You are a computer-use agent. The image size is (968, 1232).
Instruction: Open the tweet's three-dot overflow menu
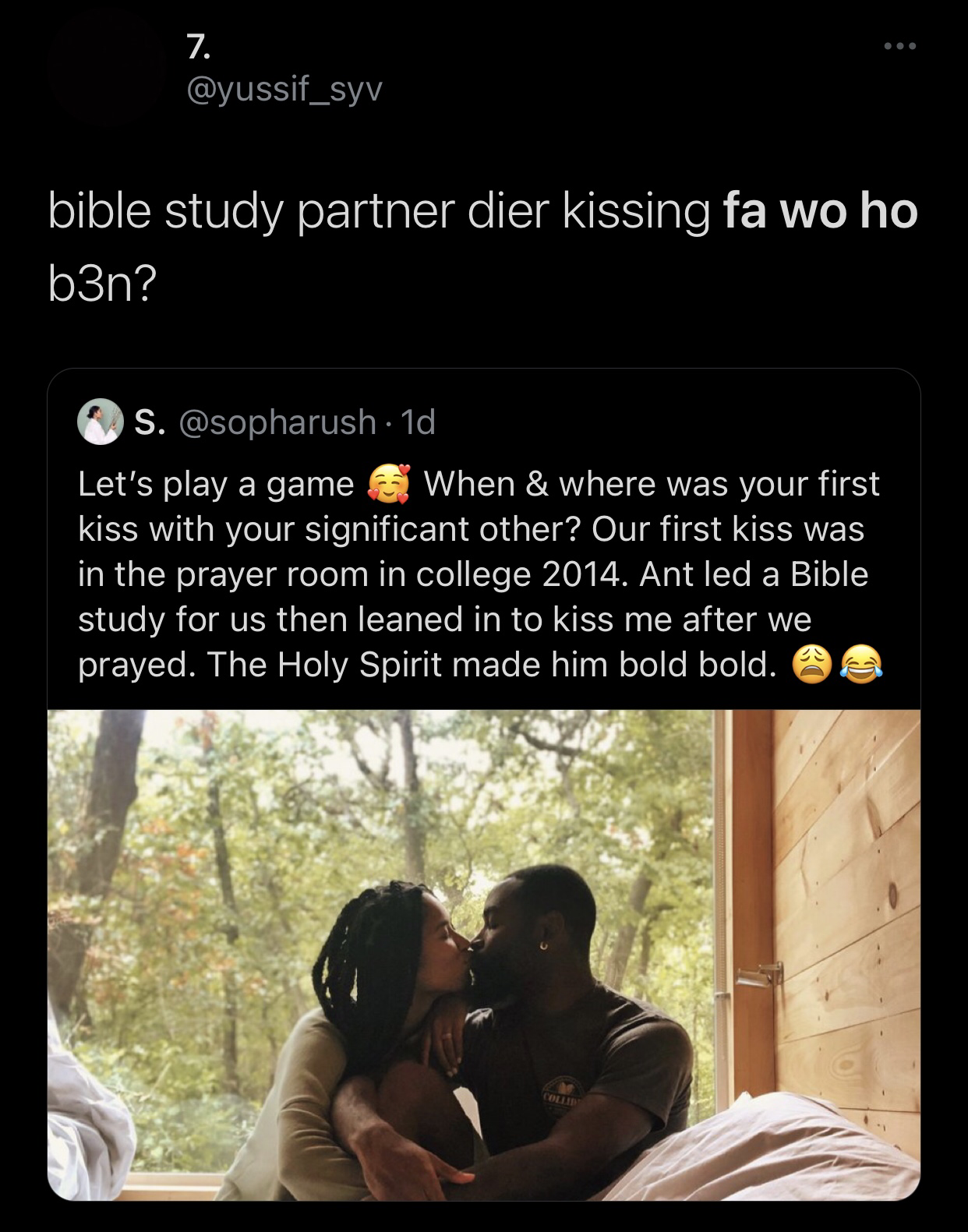click(x=900, y=47)
